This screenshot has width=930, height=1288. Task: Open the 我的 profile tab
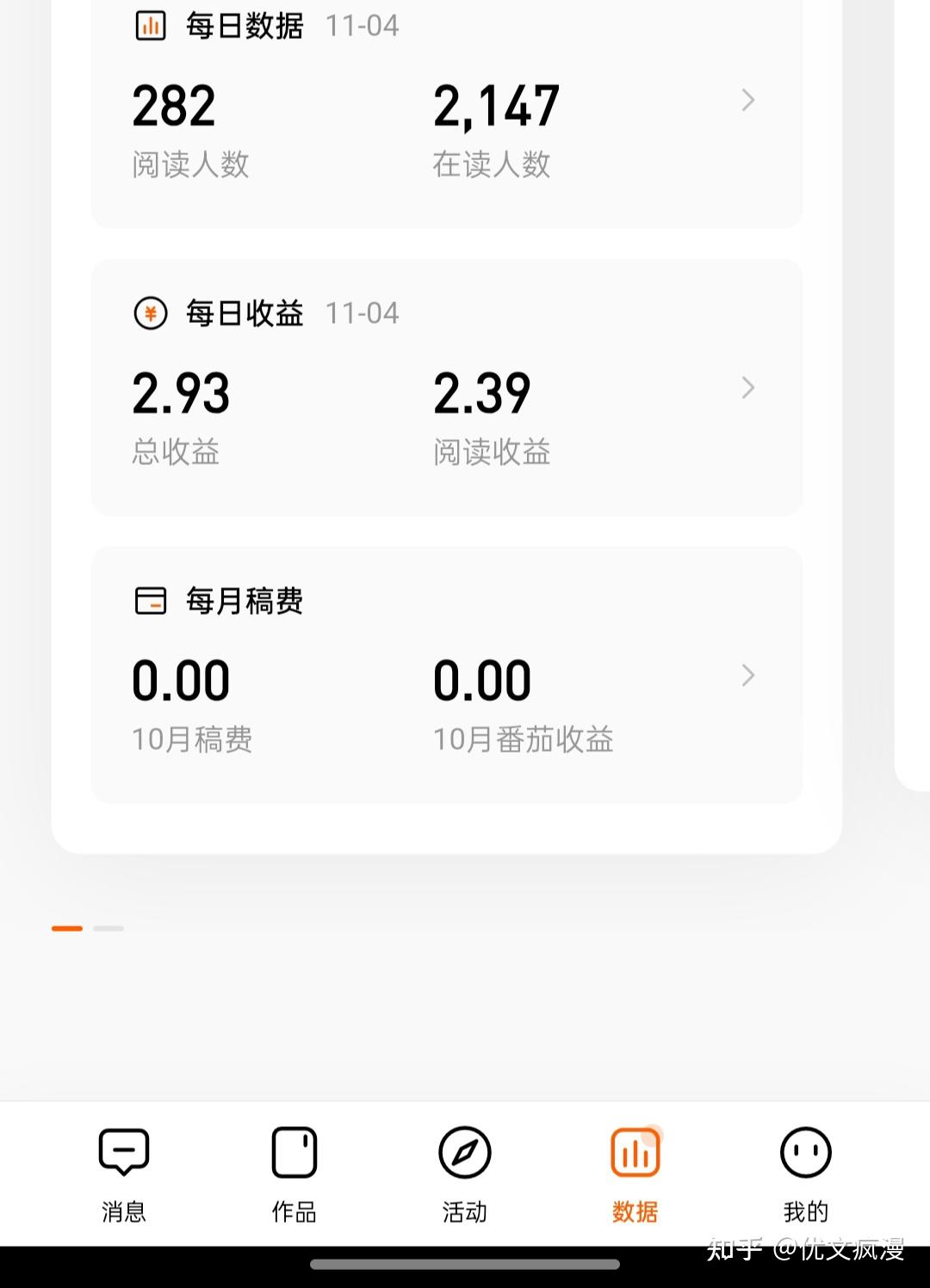point(806,1173)
